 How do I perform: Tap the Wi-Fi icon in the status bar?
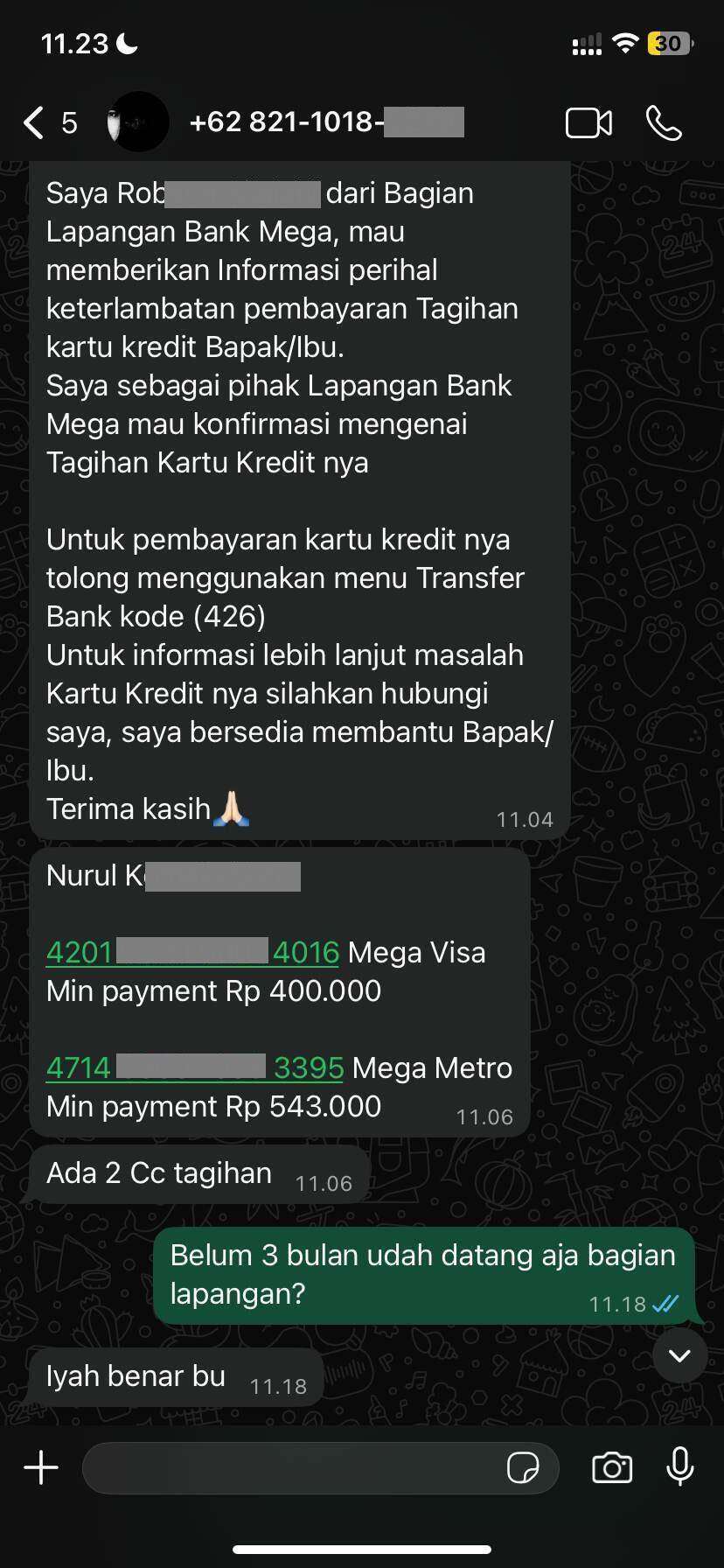click(627, 41)
